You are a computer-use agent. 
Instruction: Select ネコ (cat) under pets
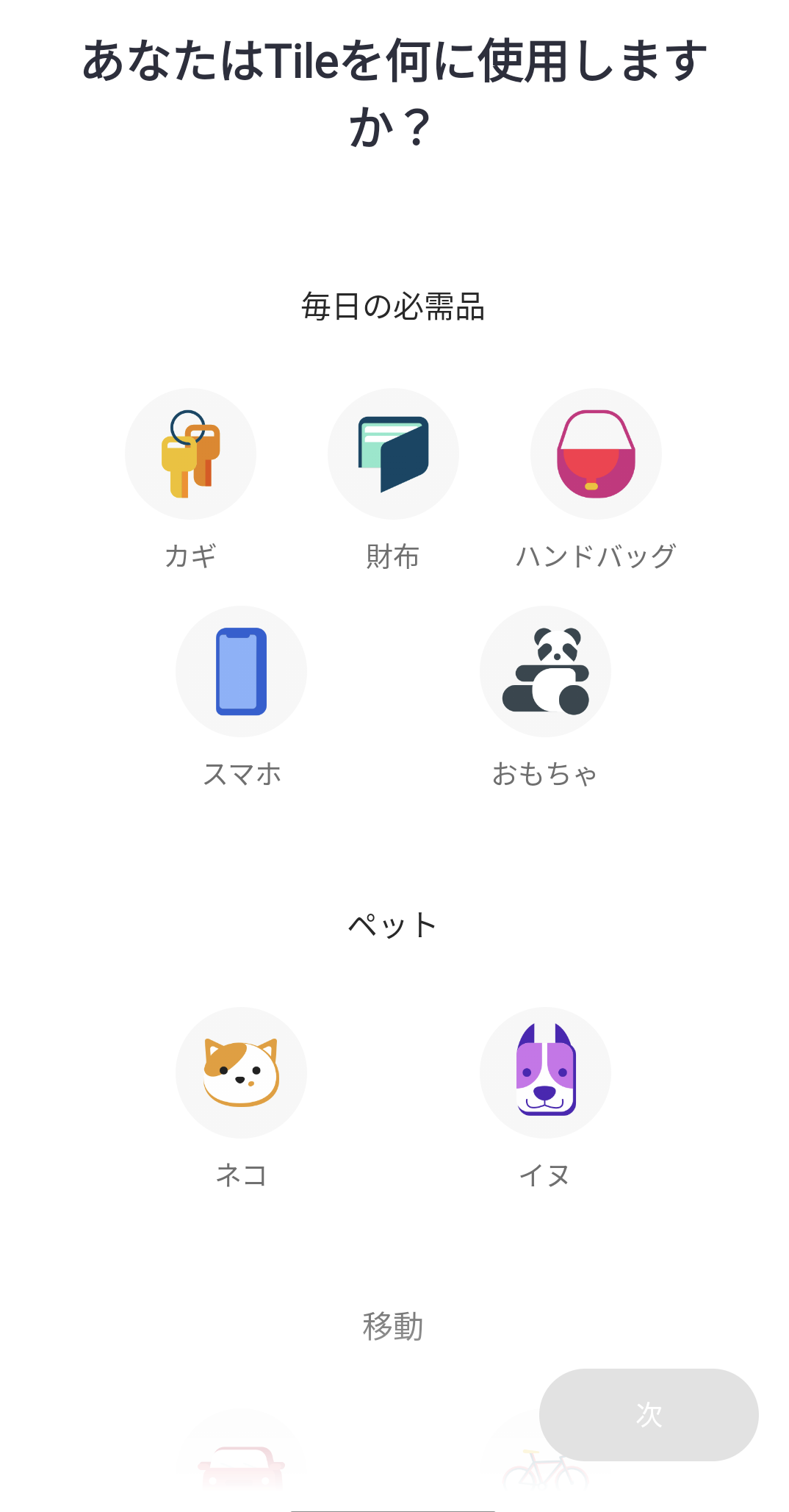point(241,1072)
